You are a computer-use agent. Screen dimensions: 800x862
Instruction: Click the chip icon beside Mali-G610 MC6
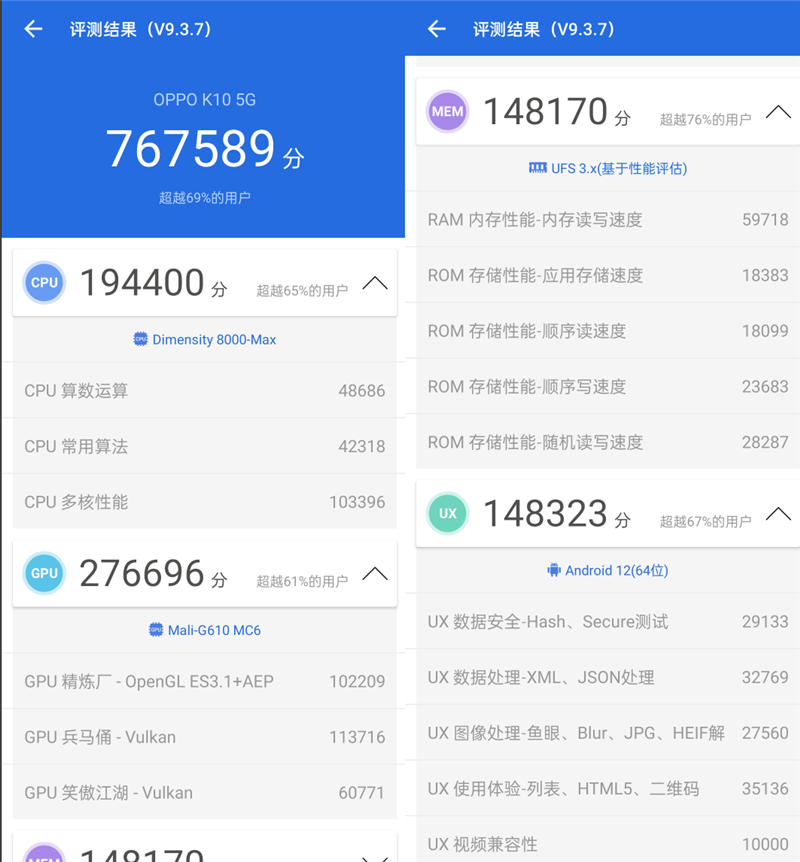click(x=156, y=630)
